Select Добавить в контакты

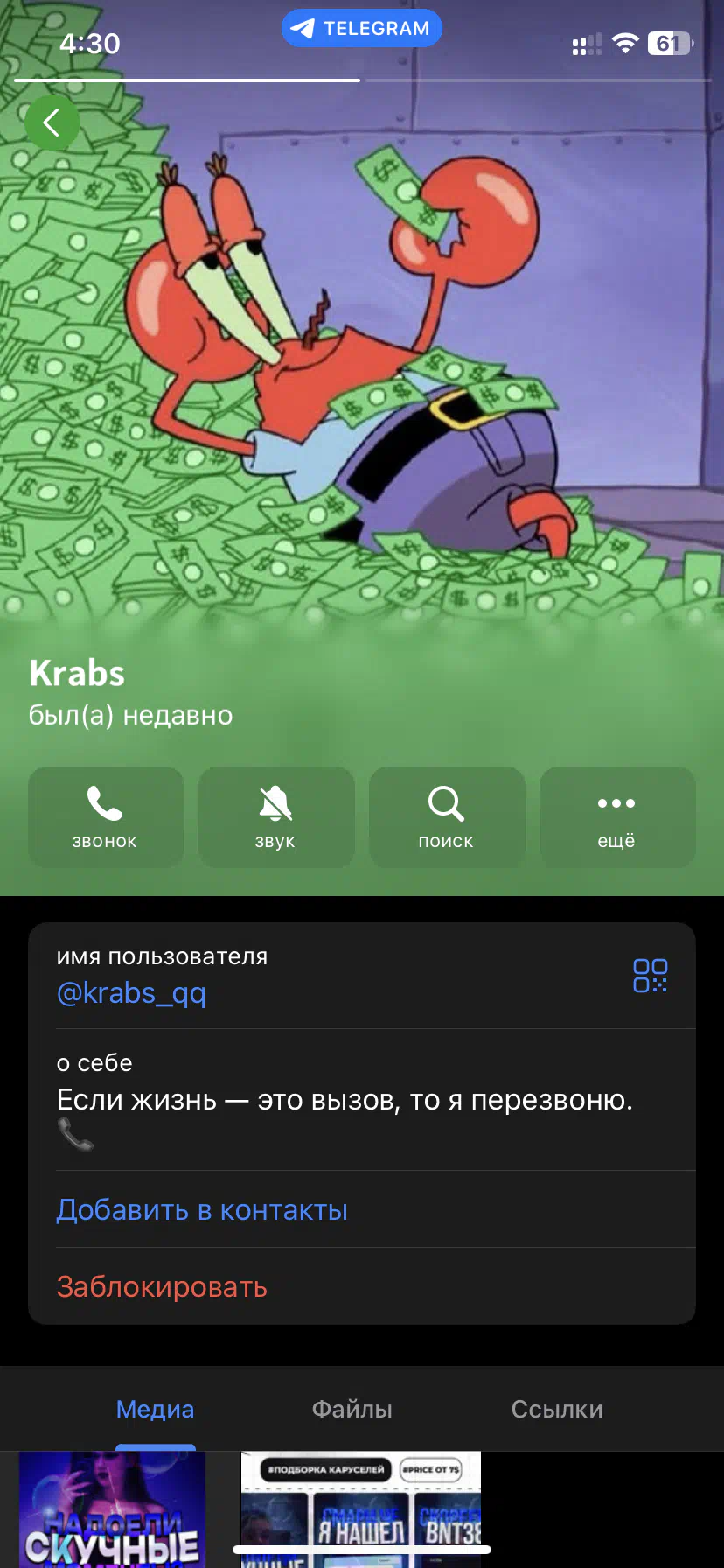(202, 1210)
